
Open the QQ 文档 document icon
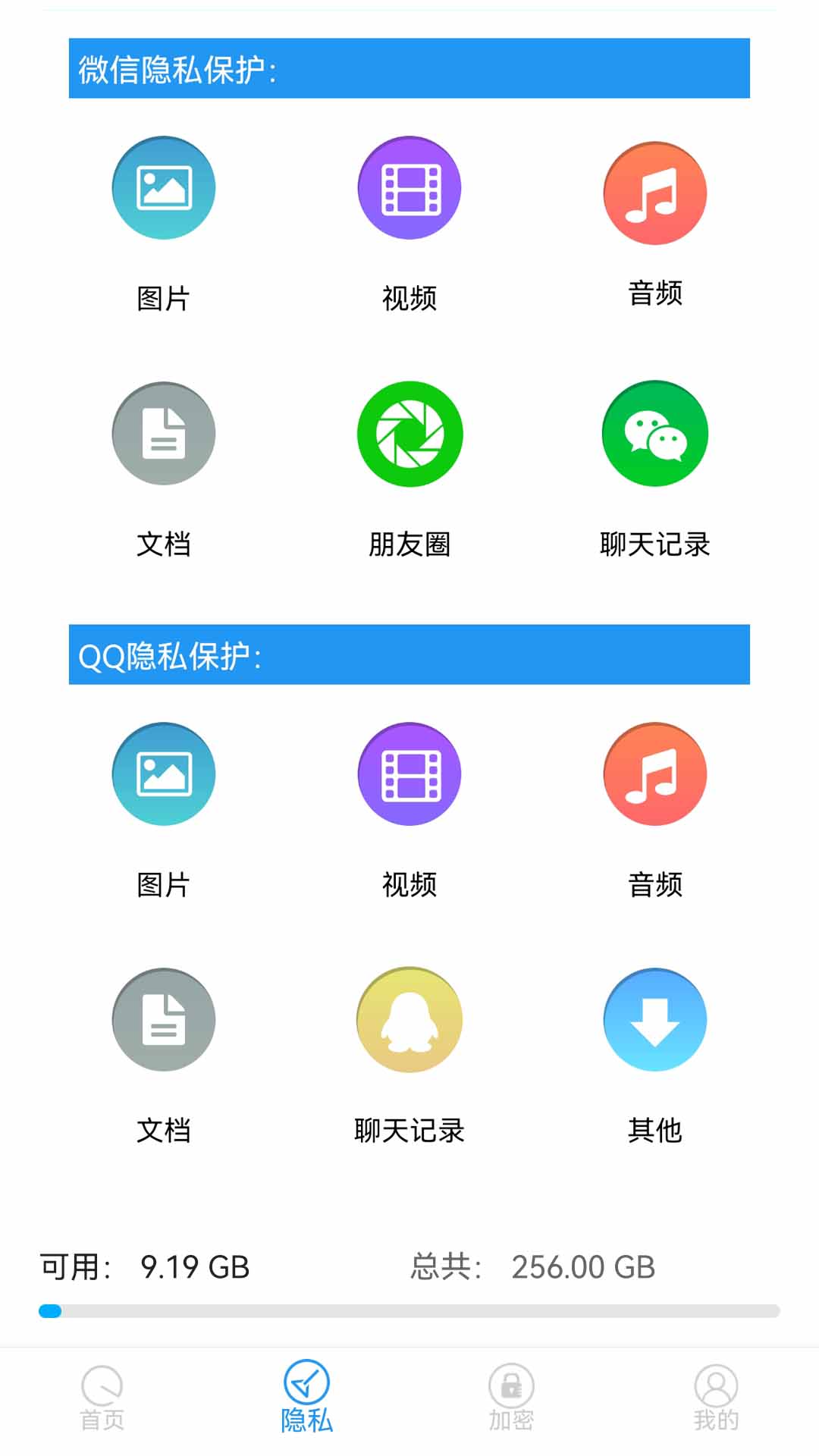pos(163,1020)
